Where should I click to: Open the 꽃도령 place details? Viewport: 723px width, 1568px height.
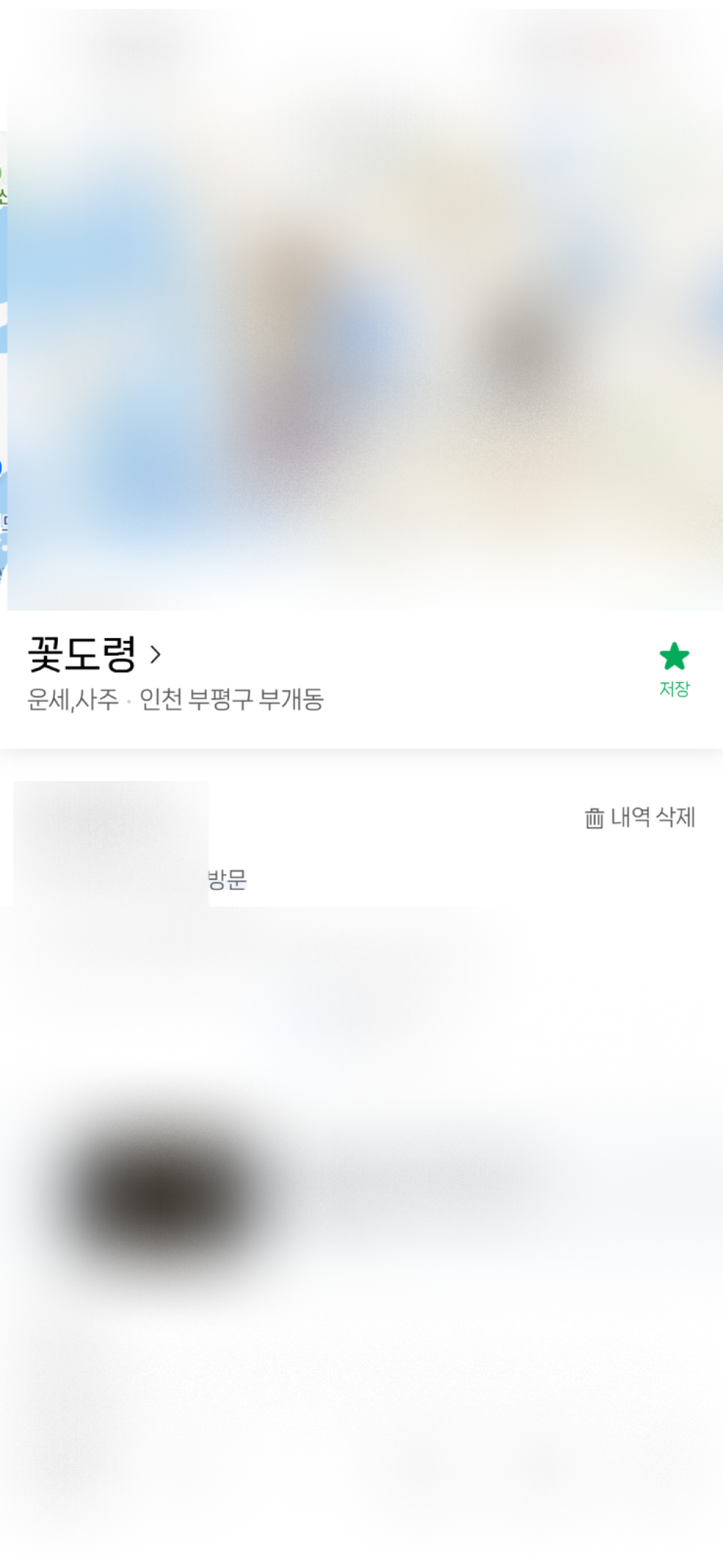tap(94, 655)
